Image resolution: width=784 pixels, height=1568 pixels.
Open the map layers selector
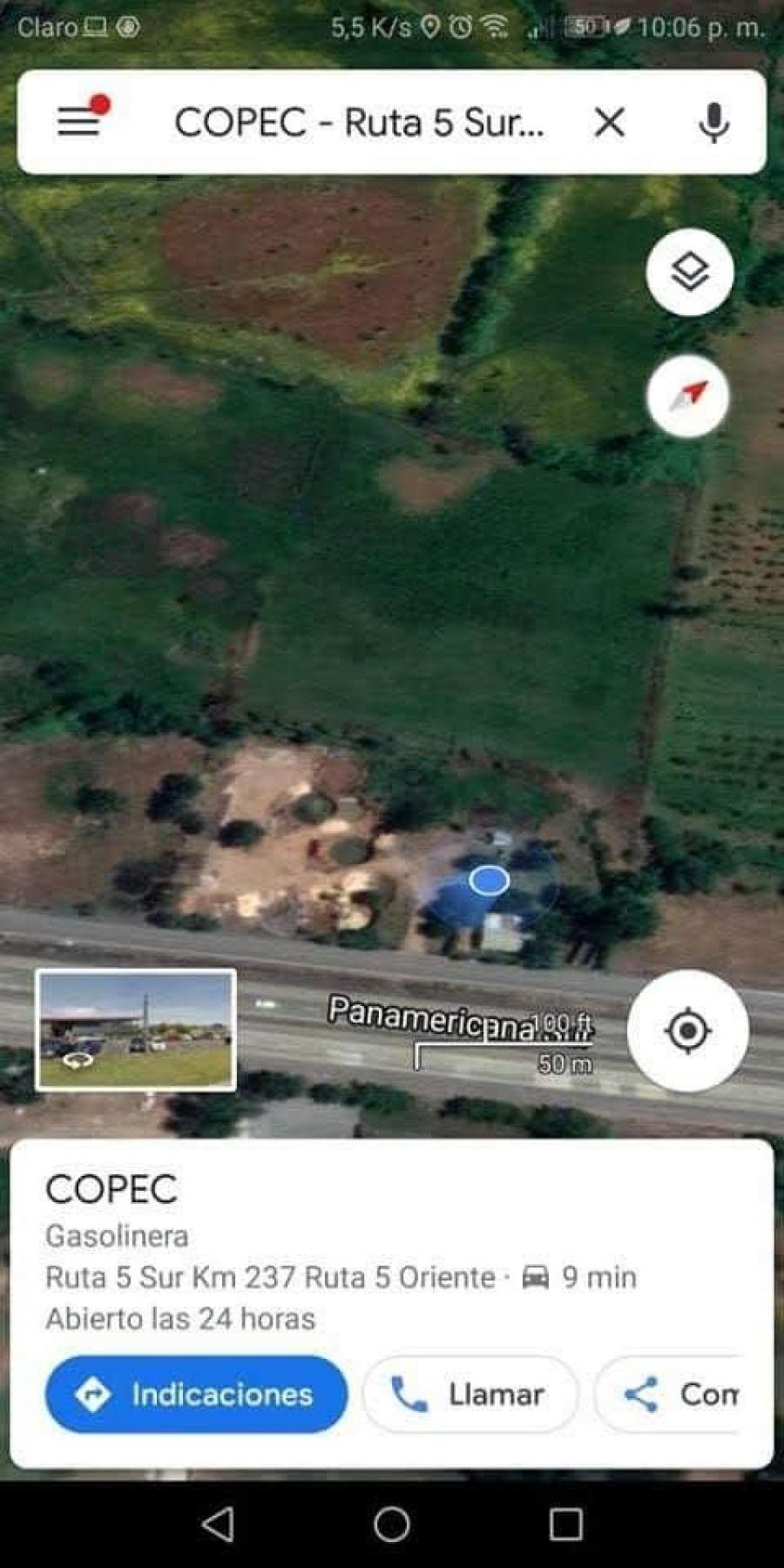tap(690, 272)
